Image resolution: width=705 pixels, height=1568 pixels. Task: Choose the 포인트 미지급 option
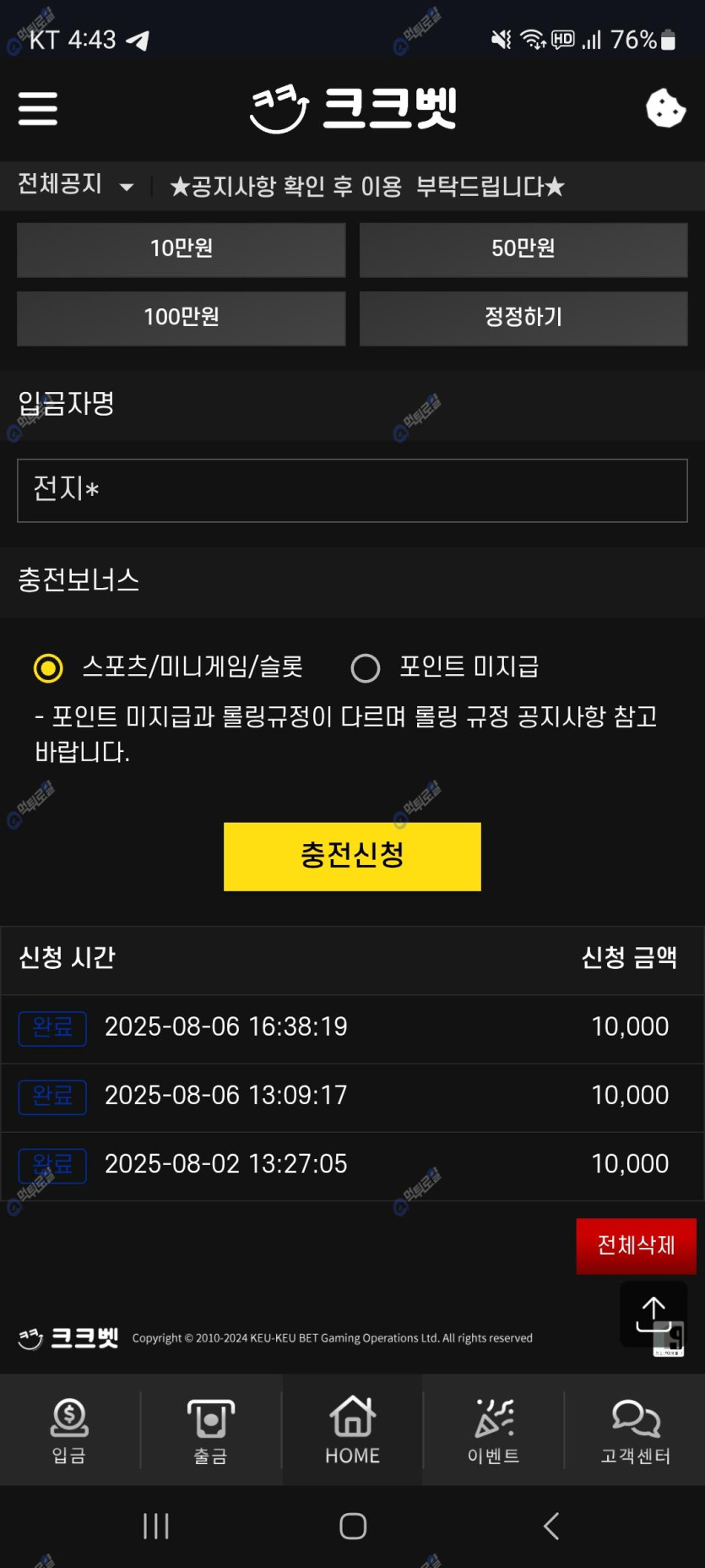[x=366, y=668]
